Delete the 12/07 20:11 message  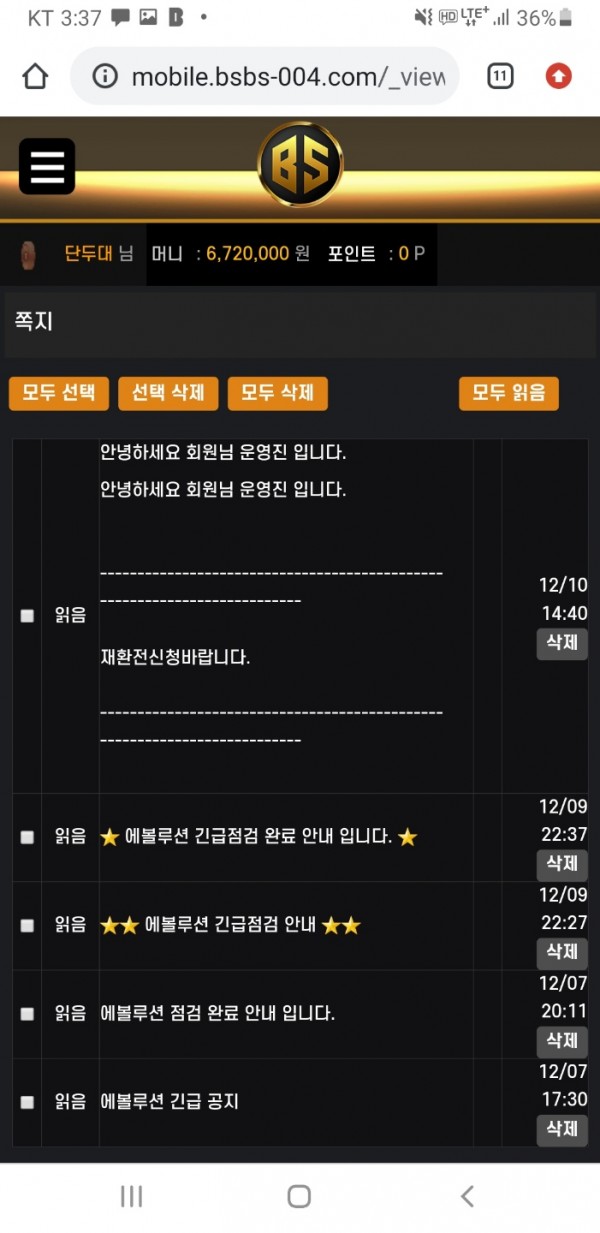[562, 1040]
